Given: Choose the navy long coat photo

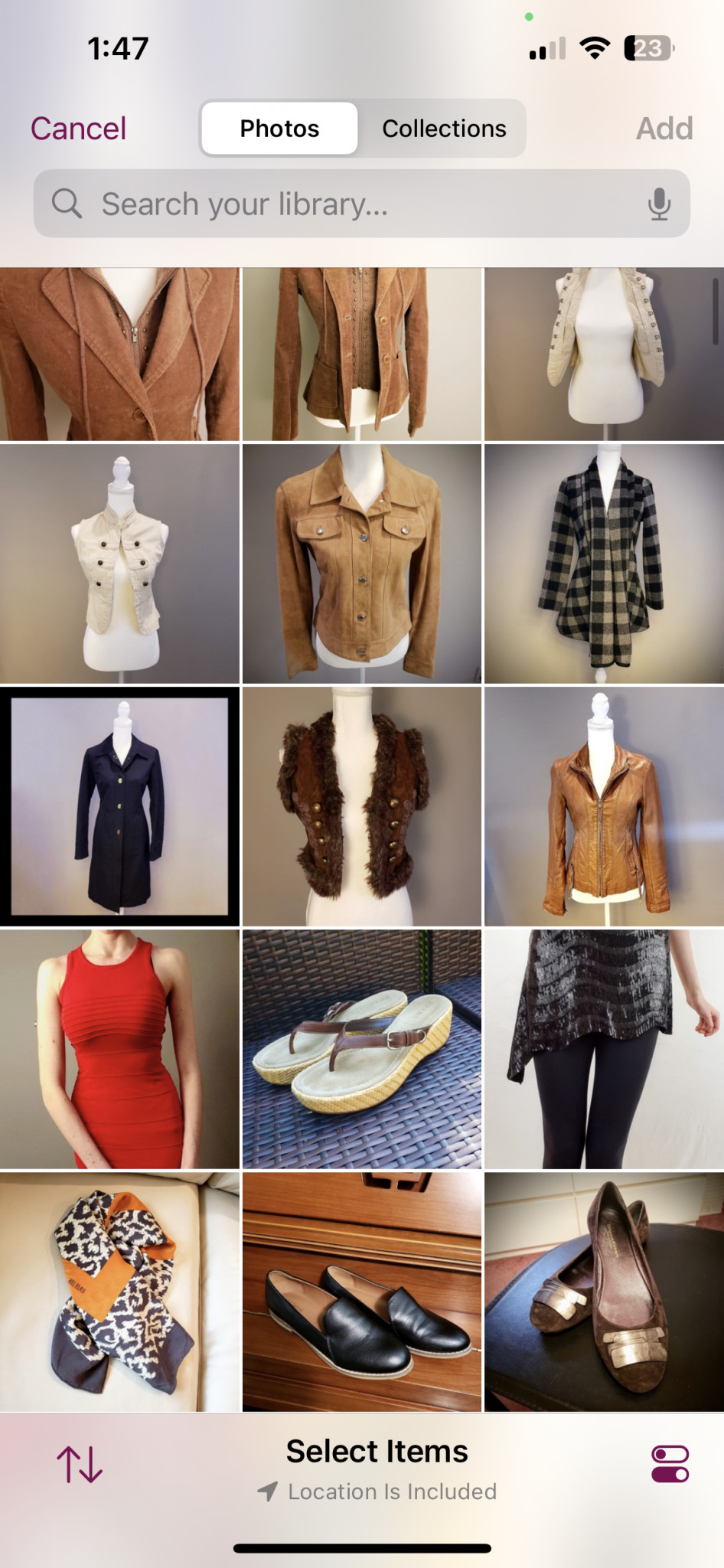Looking at the screenshot, I should pyautogui.click(x=119, y=806).
